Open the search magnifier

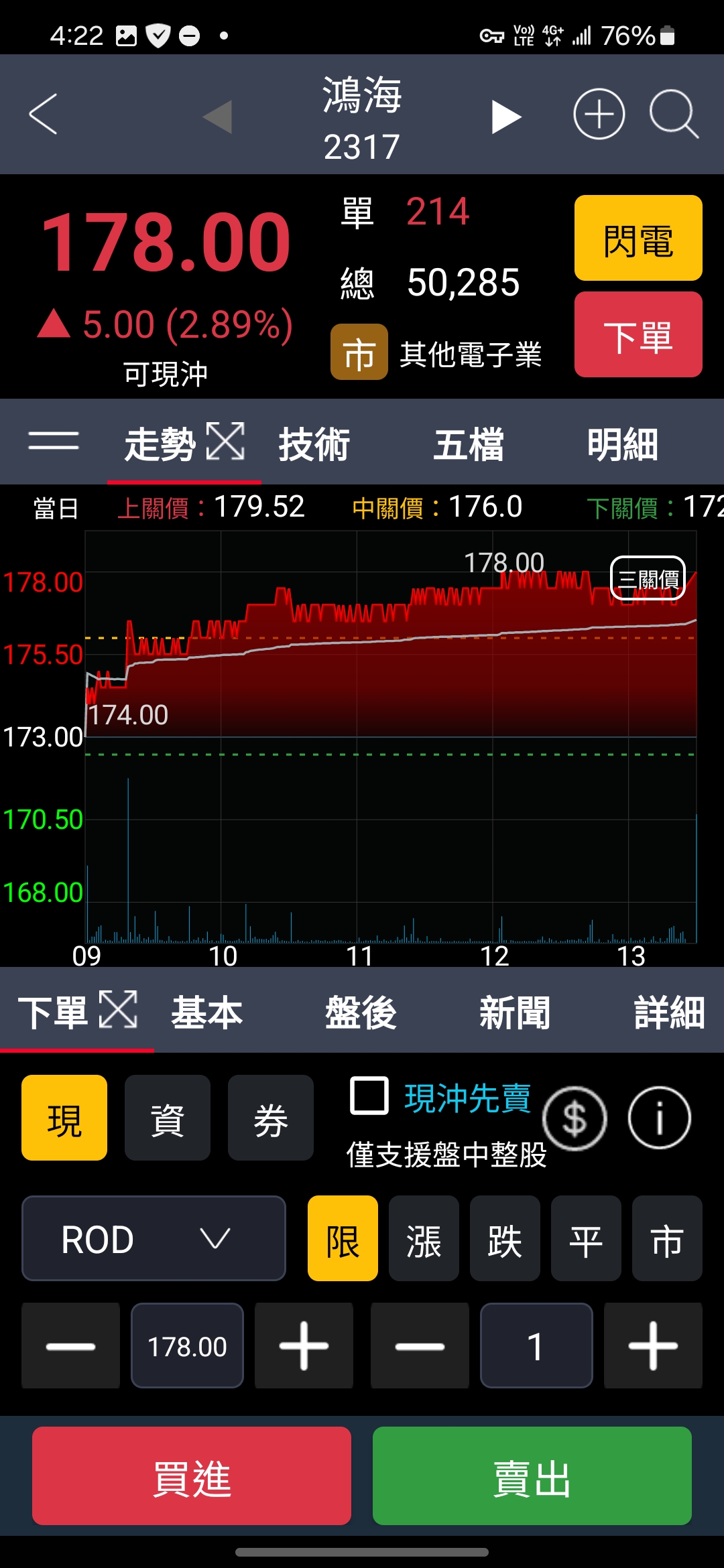click(673, 115)
